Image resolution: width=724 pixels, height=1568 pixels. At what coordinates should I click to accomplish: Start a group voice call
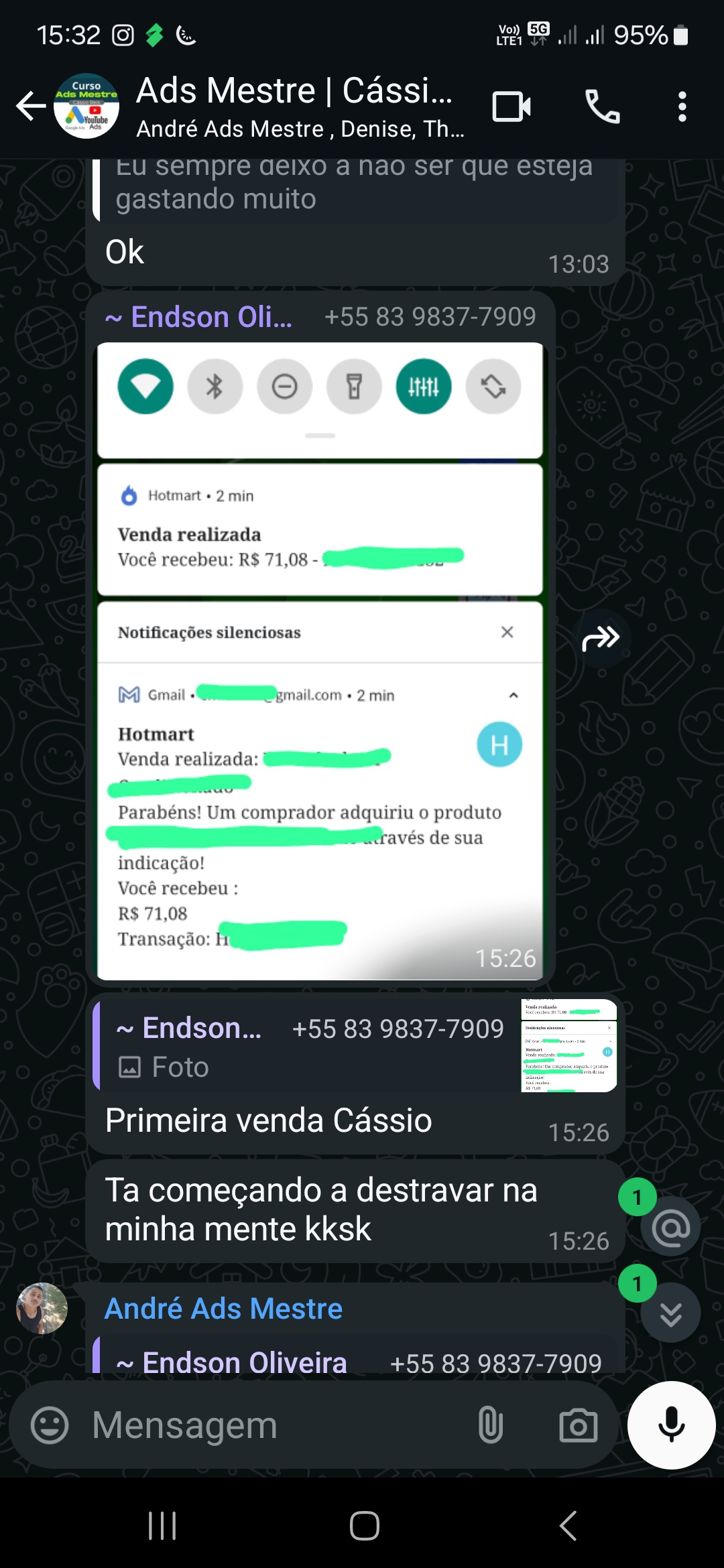pyautogui.click(x=602, y=106)
